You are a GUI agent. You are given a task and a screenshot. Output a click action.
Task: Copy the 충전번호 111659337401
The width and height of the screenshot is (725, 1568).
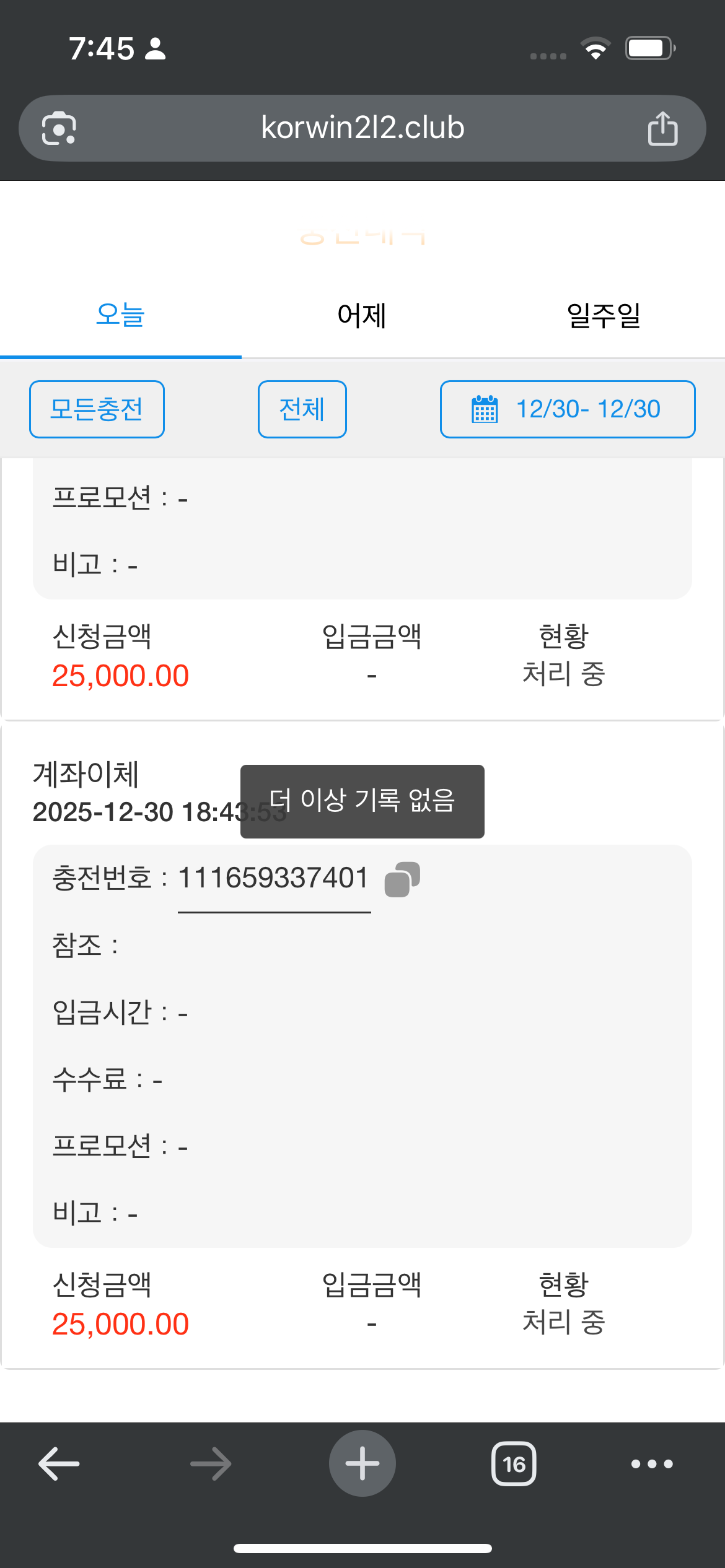tap(402, 879)
